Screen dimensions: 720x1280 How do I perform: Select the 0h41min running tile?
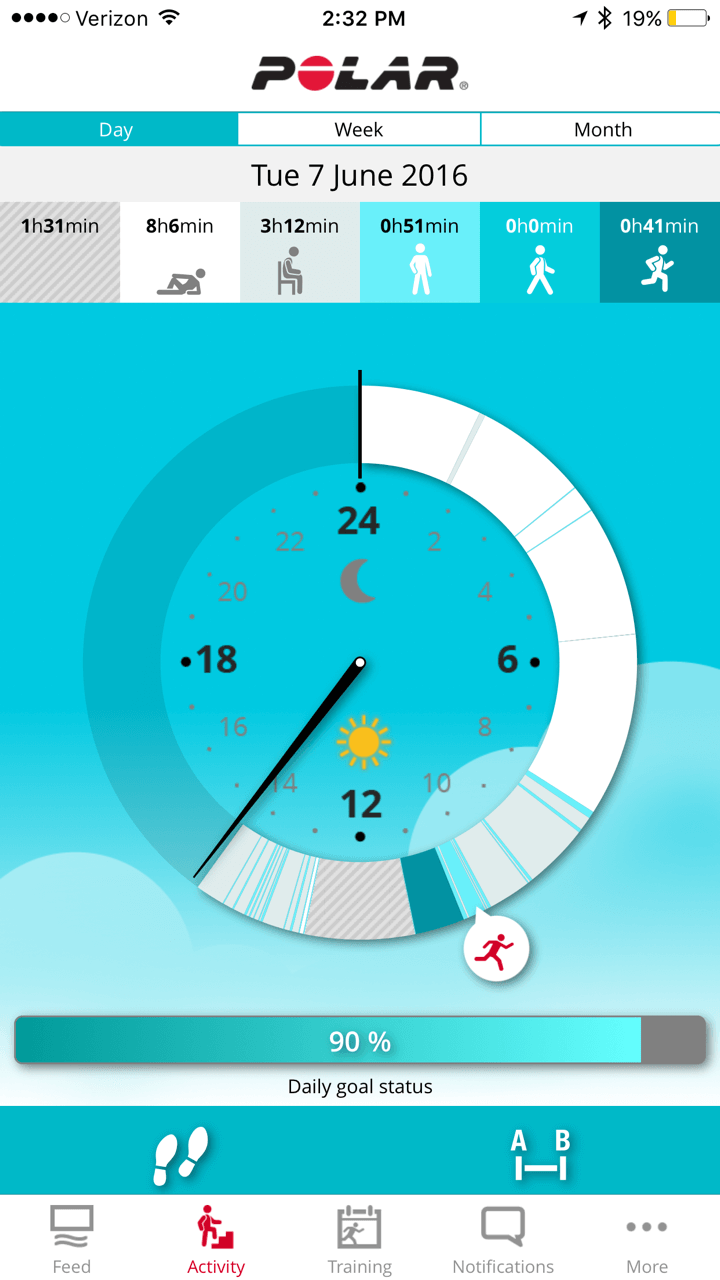660,252
